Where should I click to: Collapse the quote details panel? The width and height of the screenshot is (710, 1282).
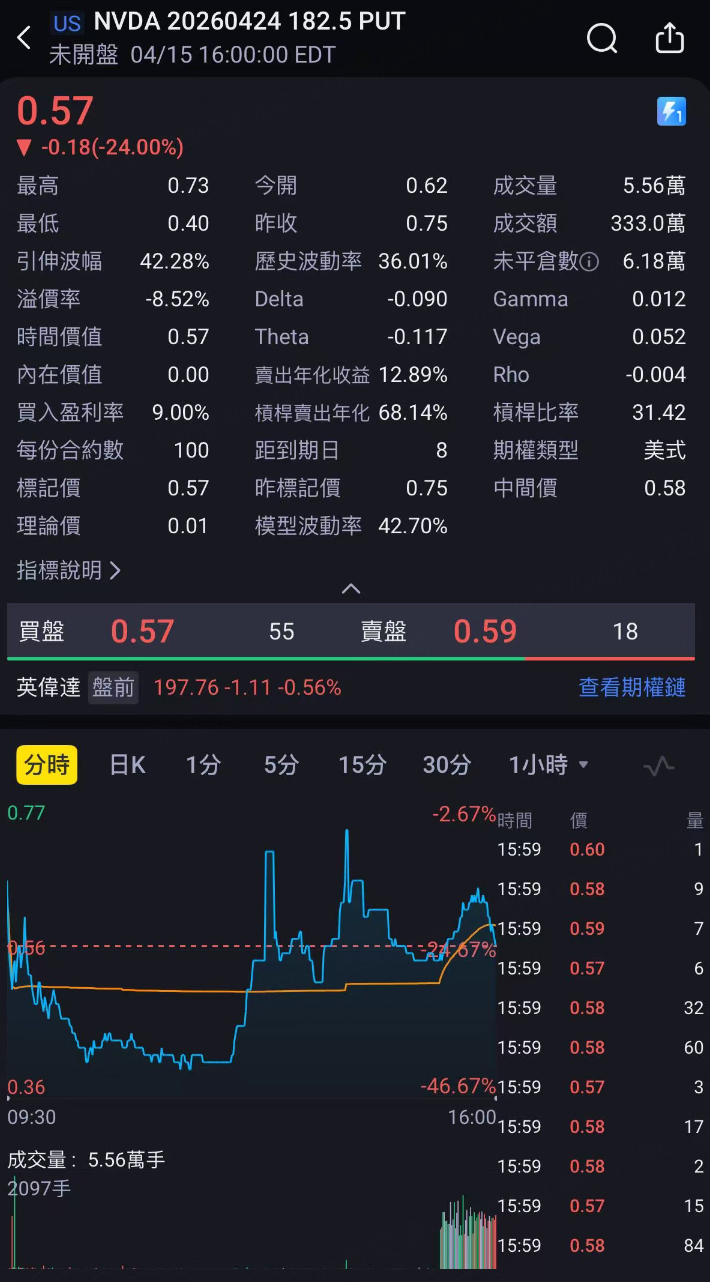(351, 589)
